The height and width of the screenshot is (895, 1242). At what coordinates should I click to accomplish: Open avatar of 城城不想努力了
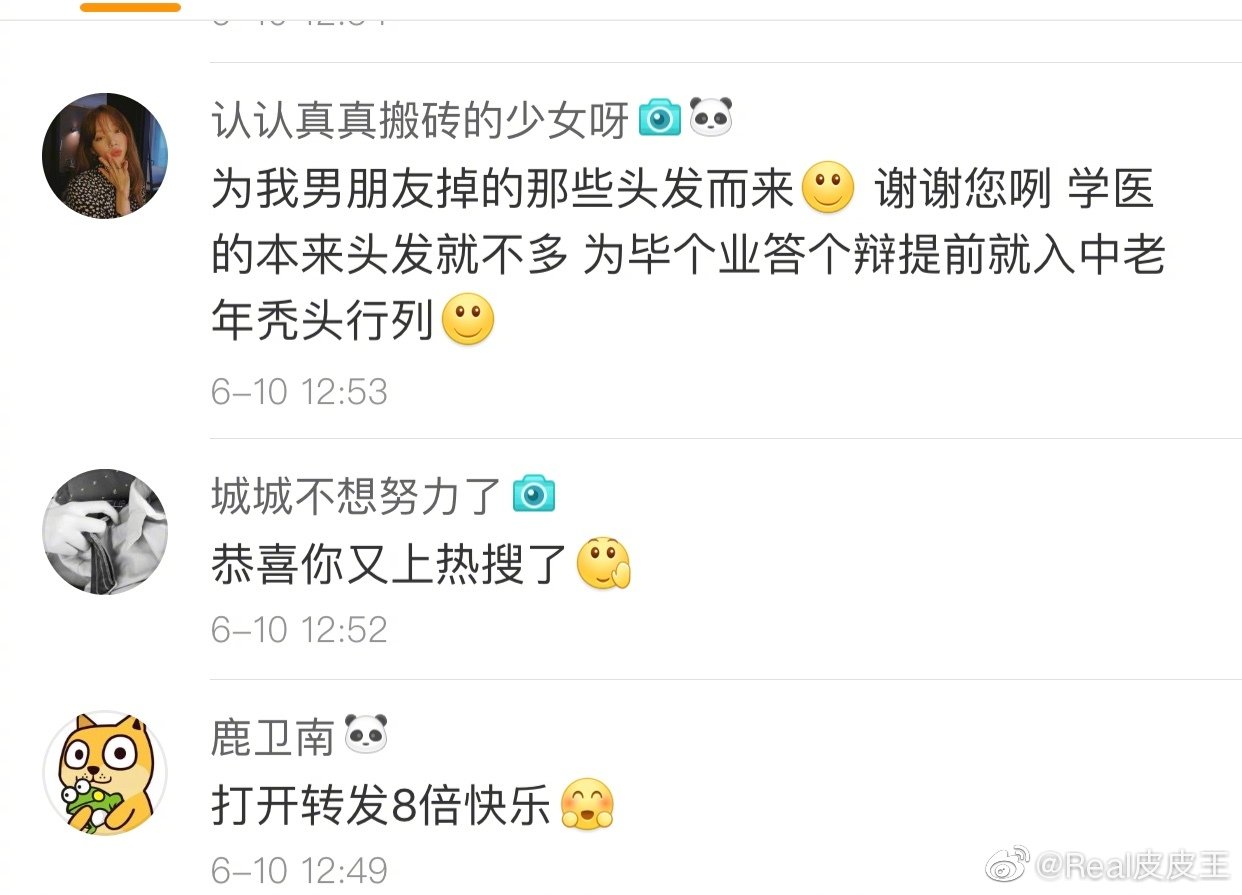(105, 531)
